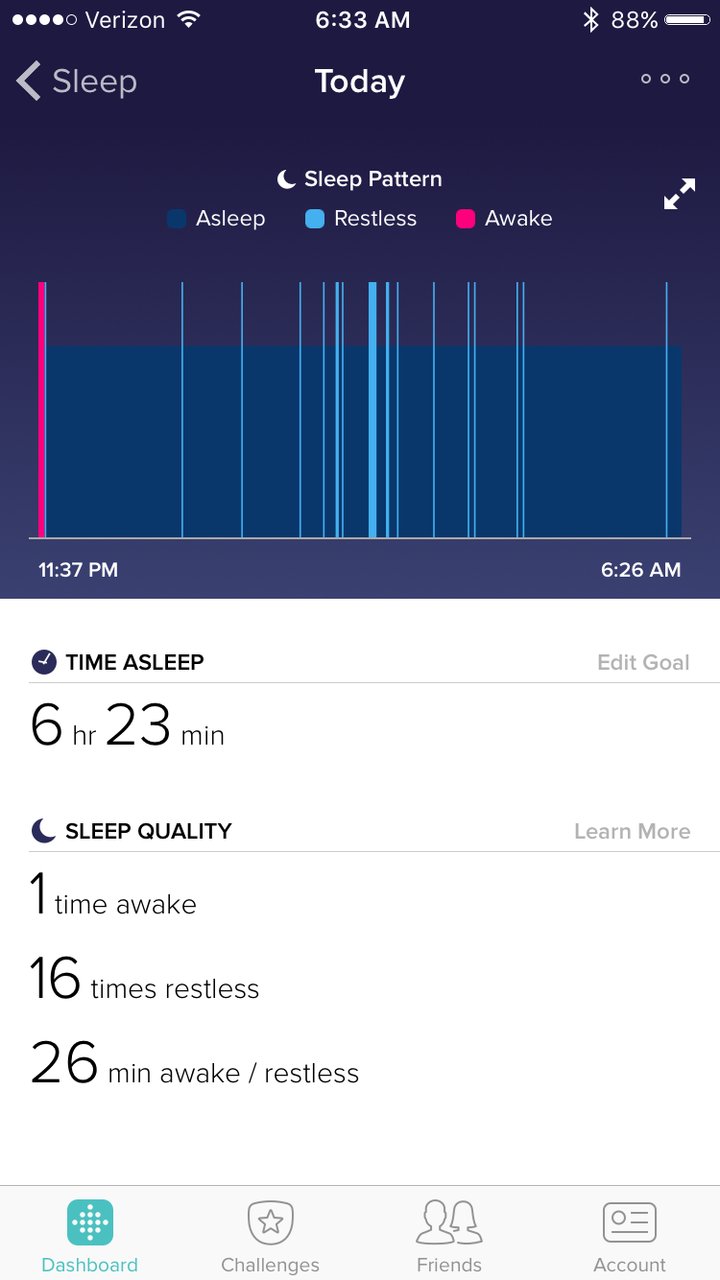
Task: Go back to the Sleep screen
Action: tap(76, 81)
